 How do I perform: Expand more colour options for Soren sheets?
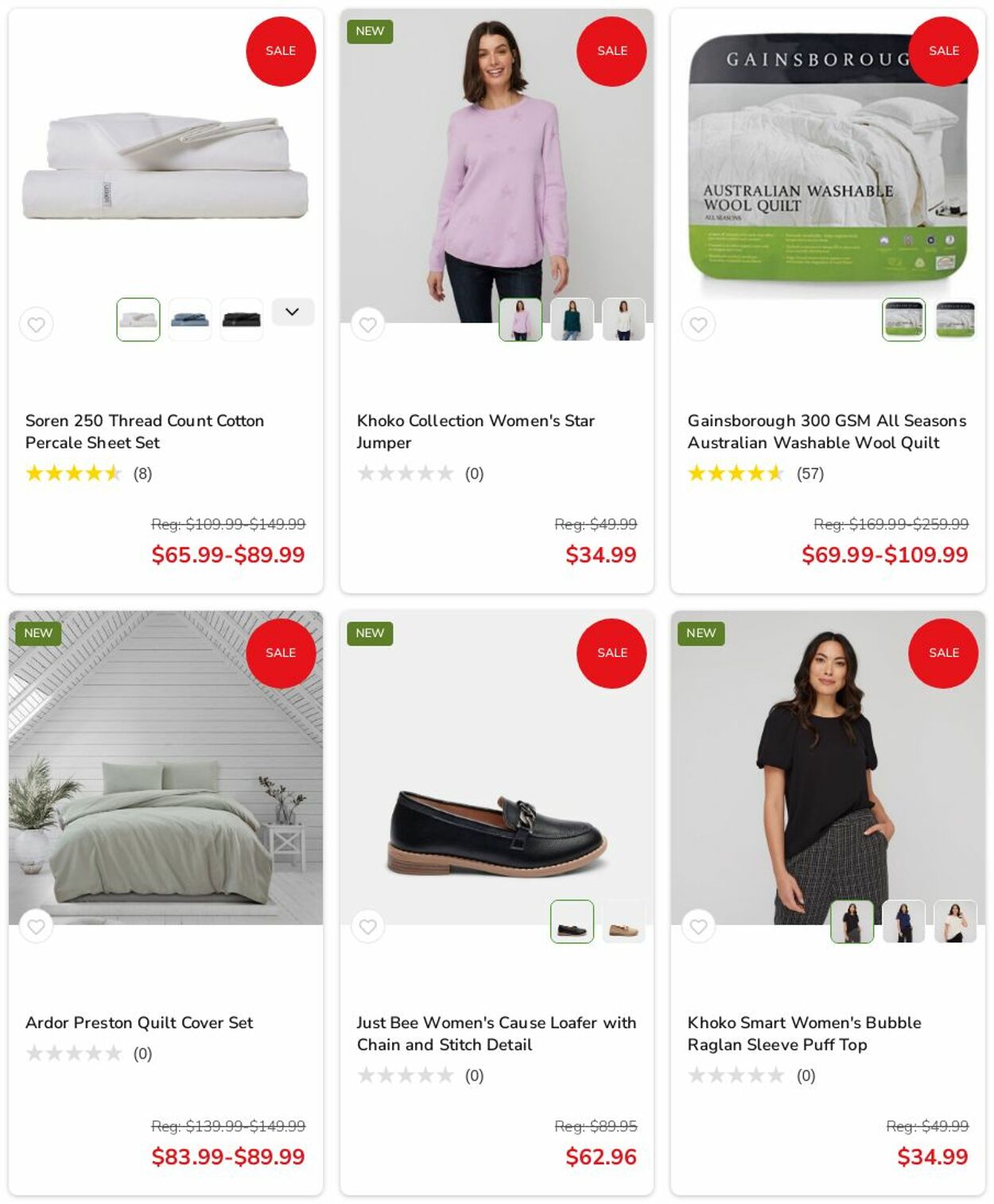point(293,312)
